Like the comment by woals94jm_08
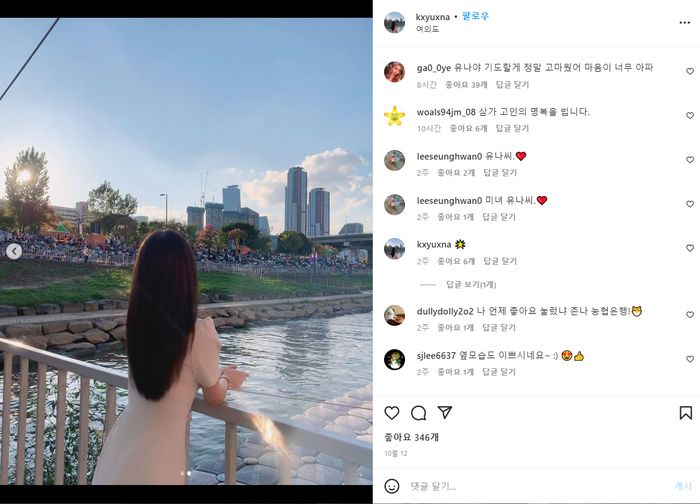 click(x=689, y=116)
